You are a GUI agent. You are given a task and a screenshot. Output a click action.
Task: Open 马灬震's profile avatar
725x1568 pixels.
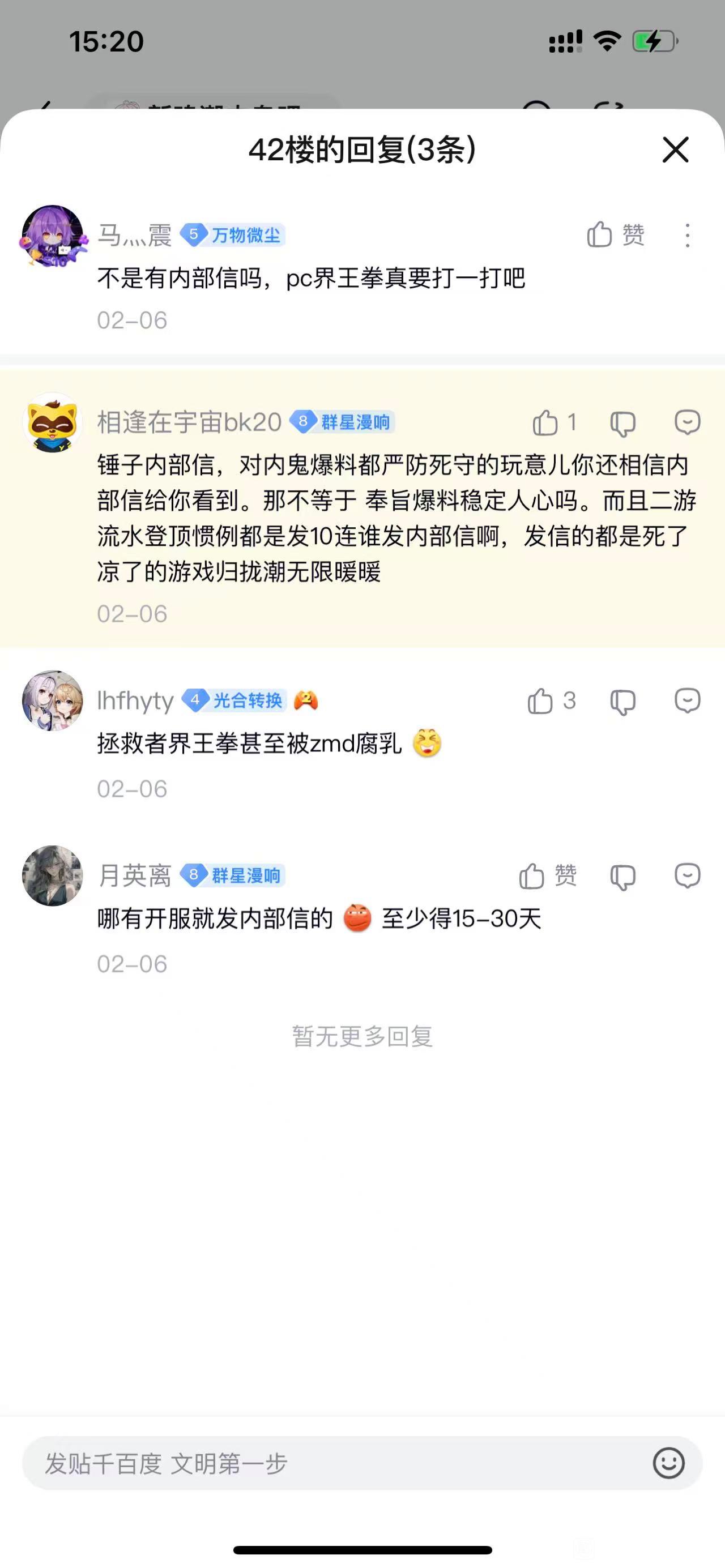[x=52, y=236]
